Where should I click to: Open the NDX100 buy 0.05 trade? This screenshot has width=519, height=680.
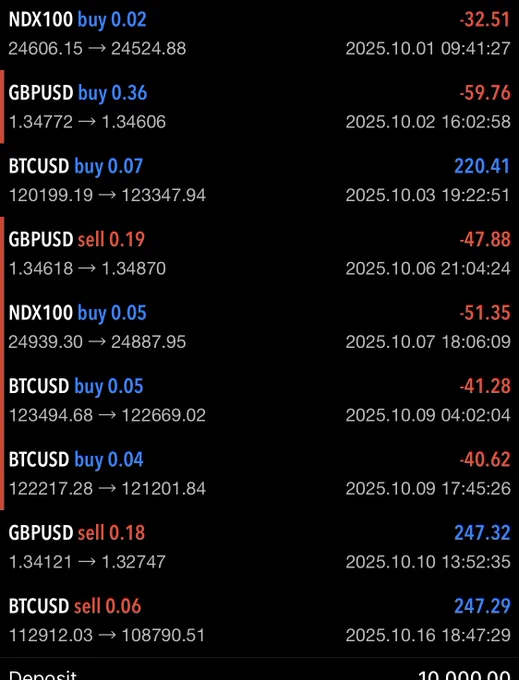pyautogui.click(x=259, y=327)
